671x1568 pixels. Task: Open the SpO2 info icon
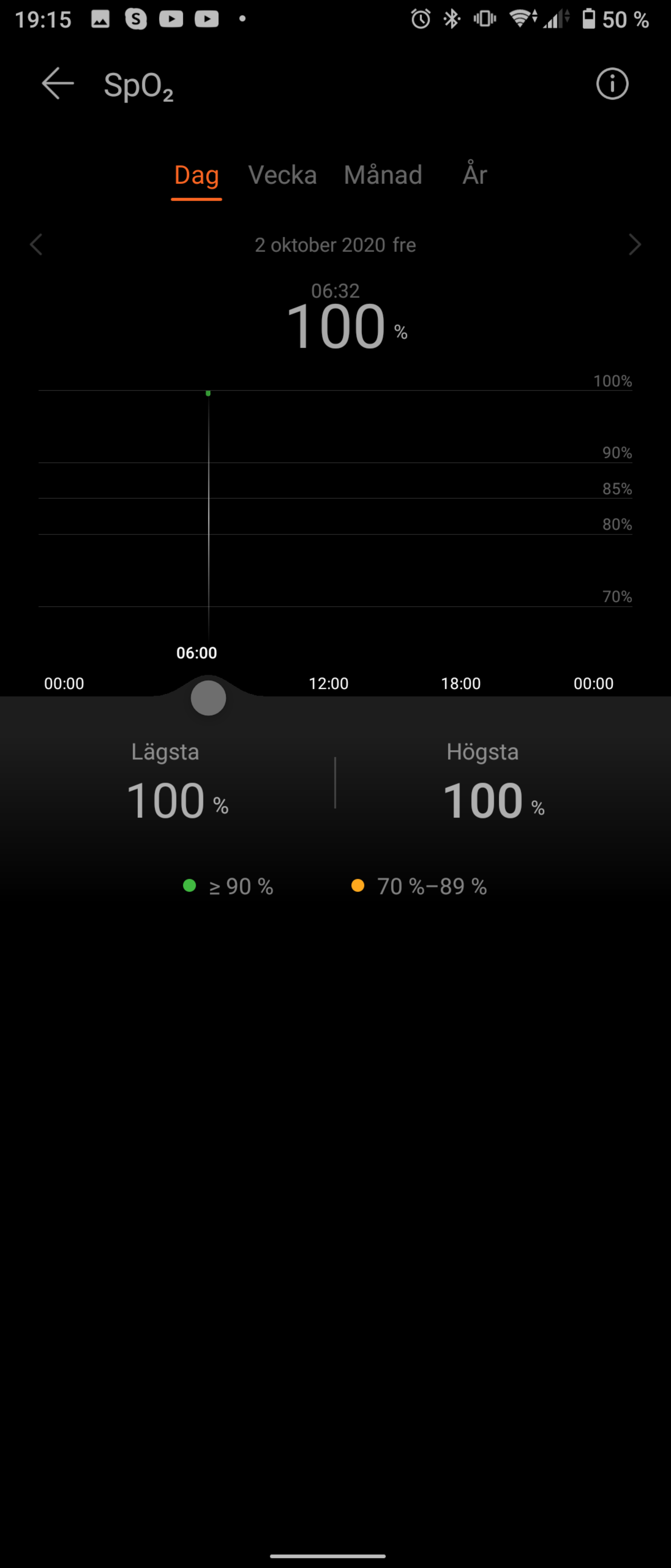611,84
